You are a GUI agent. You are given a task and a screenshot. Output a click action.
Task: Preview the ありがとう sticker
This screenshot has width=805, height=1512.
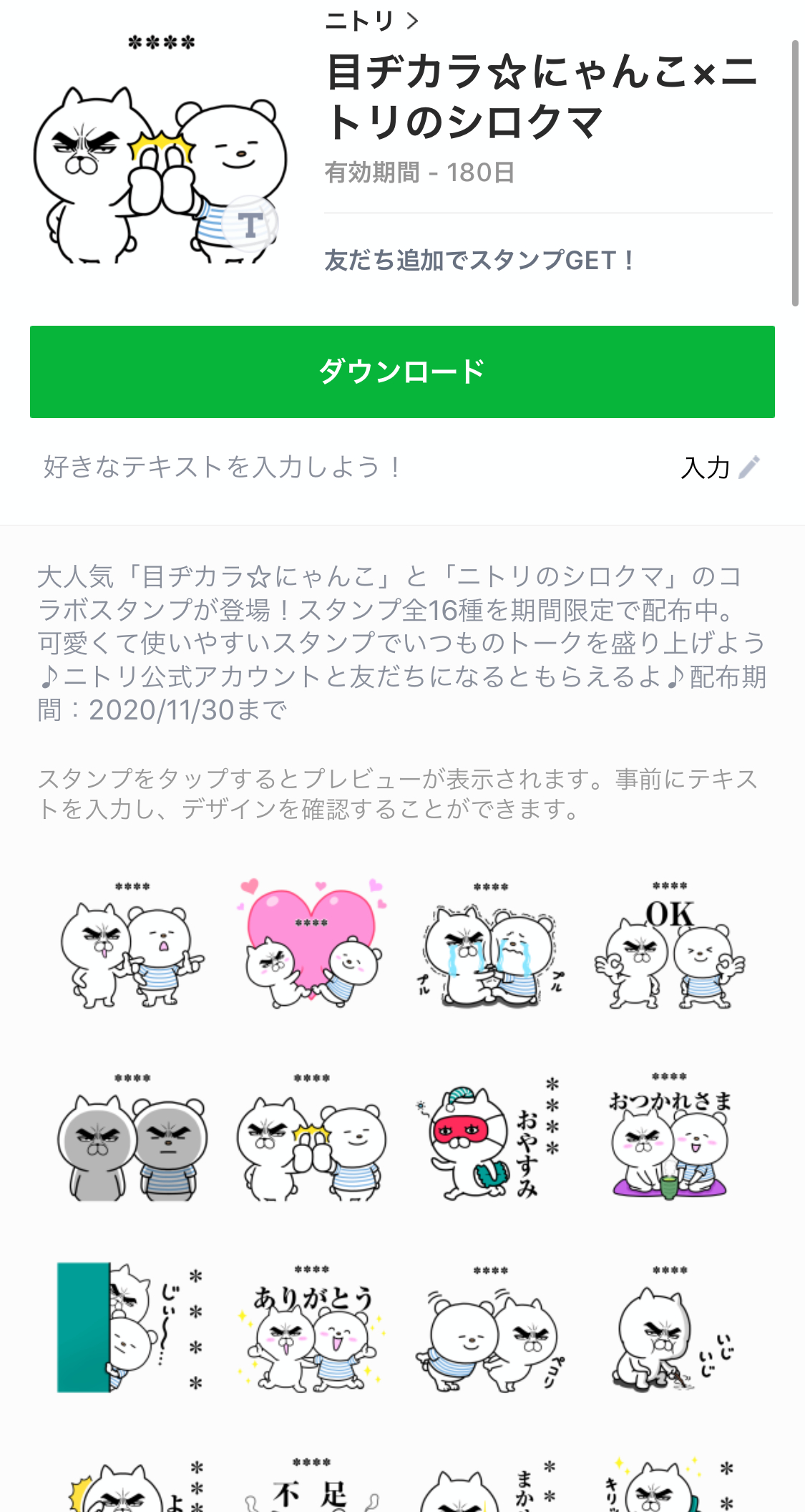tap(311, 1329)
